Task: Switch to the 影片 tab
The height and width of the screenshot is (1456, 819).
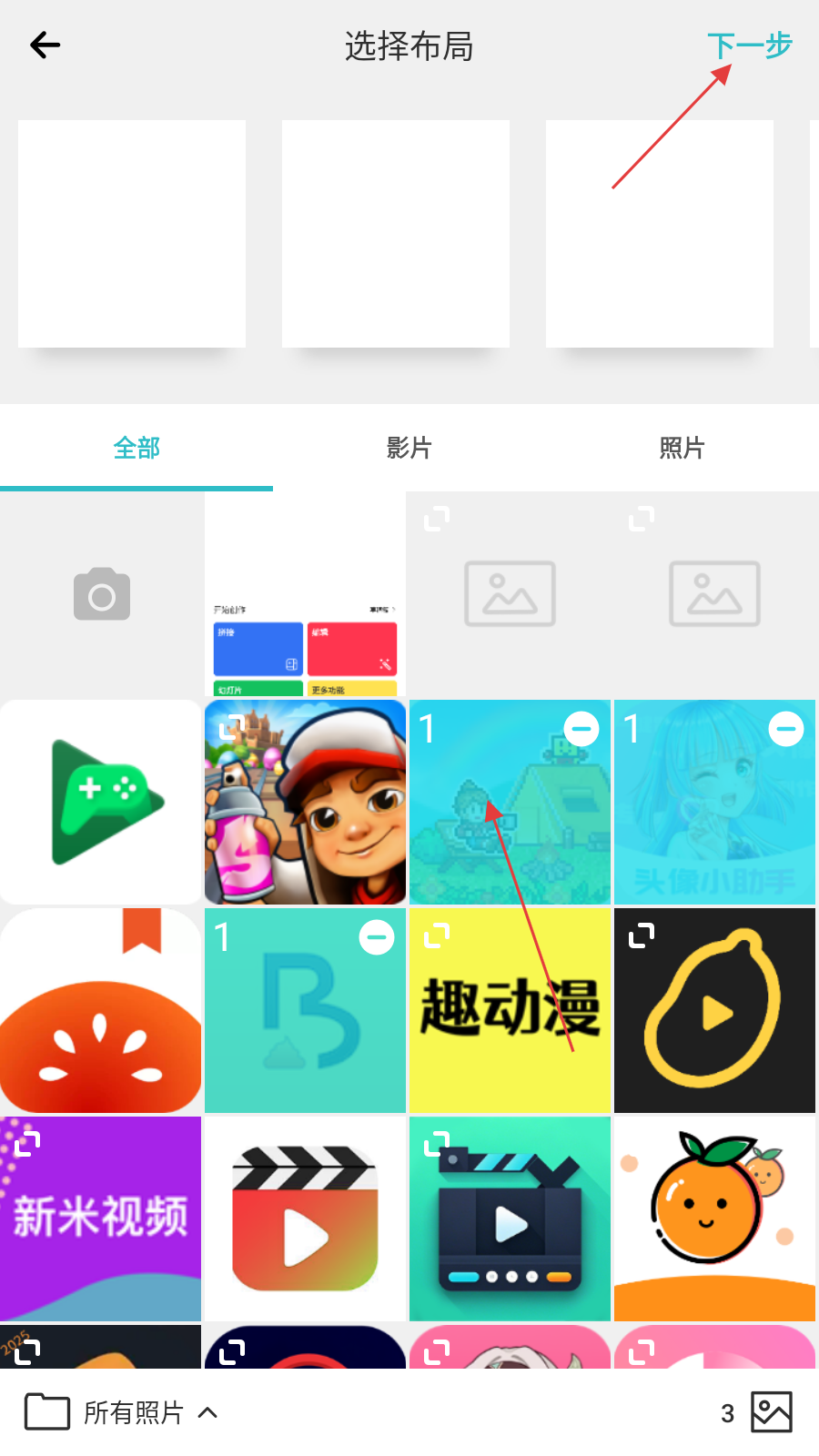Action: click(409, 448)
